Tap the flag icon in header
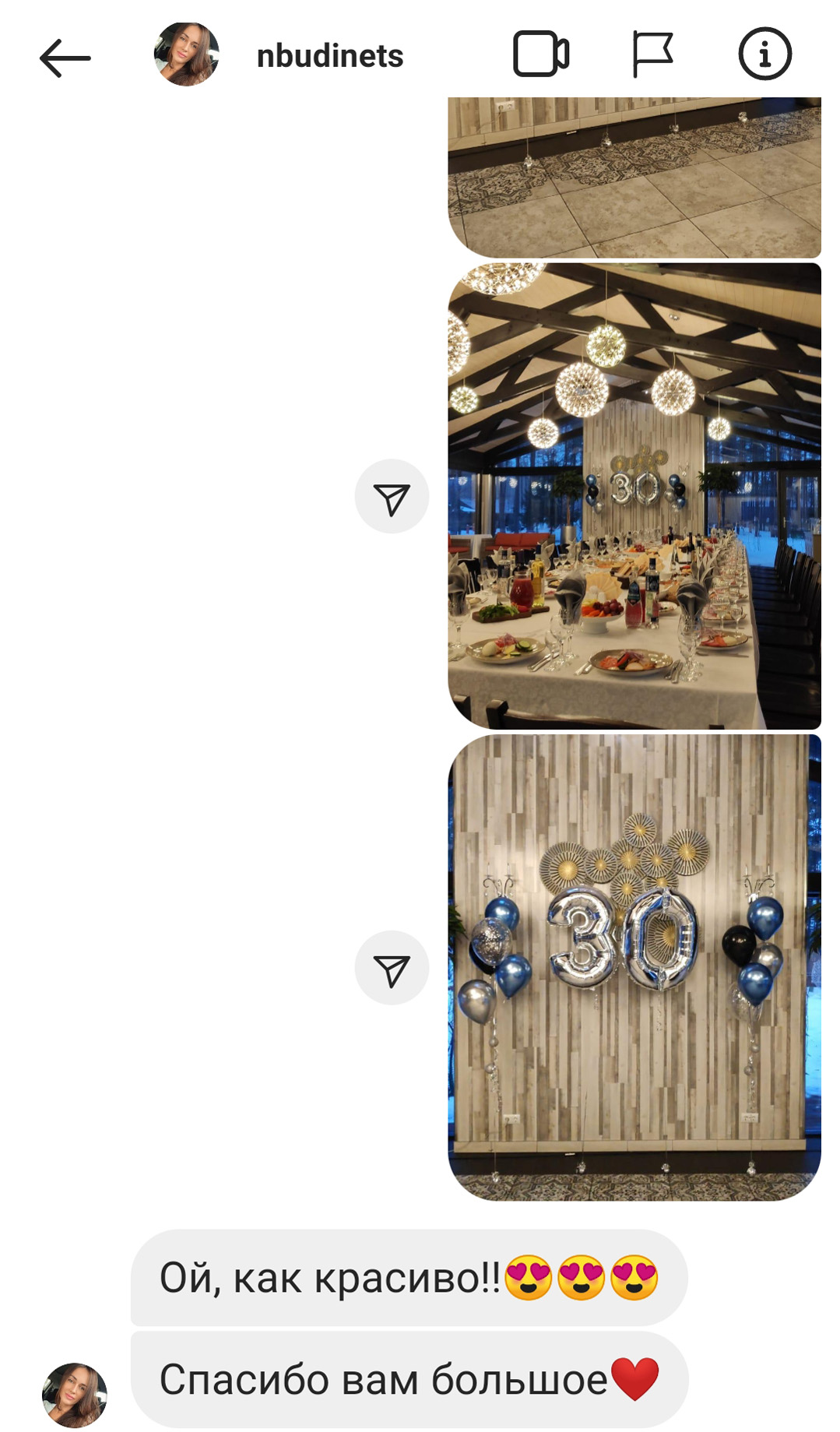Viewport: 840px width, 1432px height. (652, 54)
